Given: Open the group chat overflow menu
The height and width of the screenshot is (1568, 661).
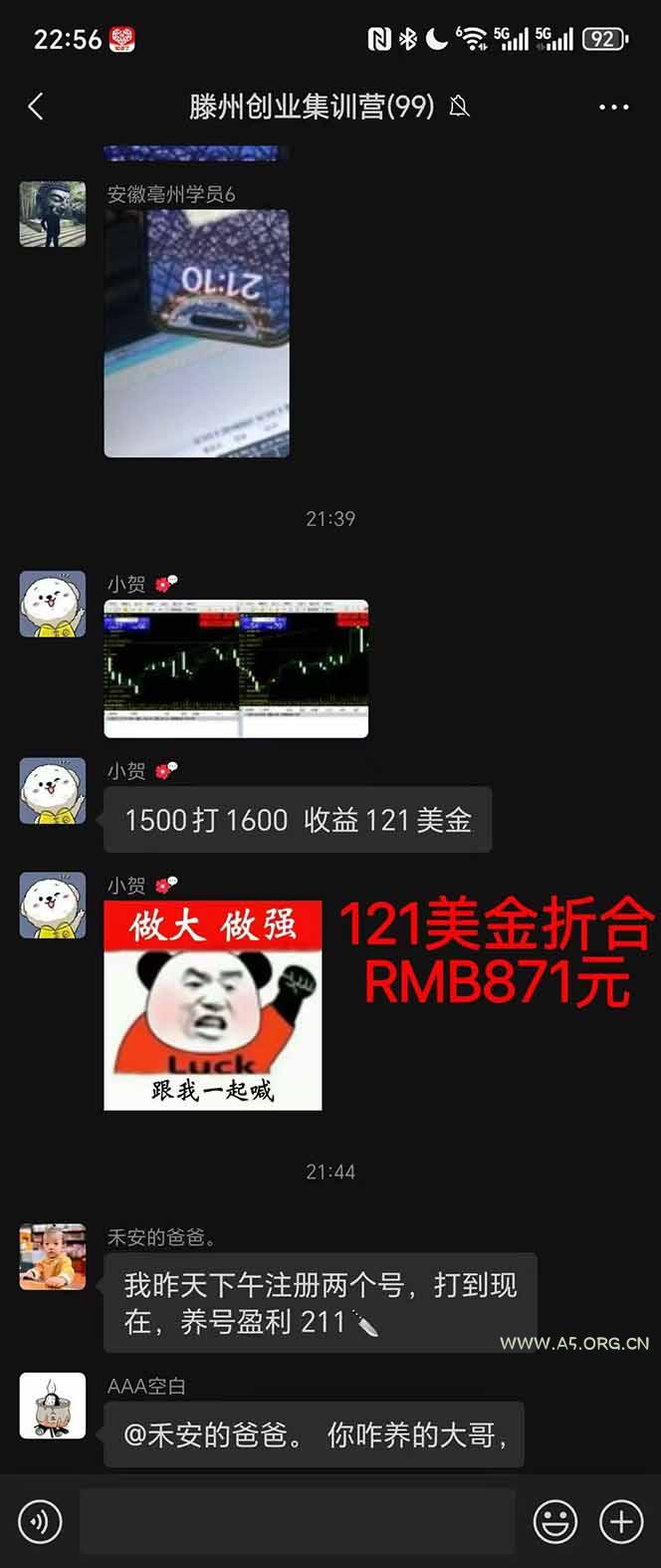Looking at the screenshot, I should tap(613, 107).
